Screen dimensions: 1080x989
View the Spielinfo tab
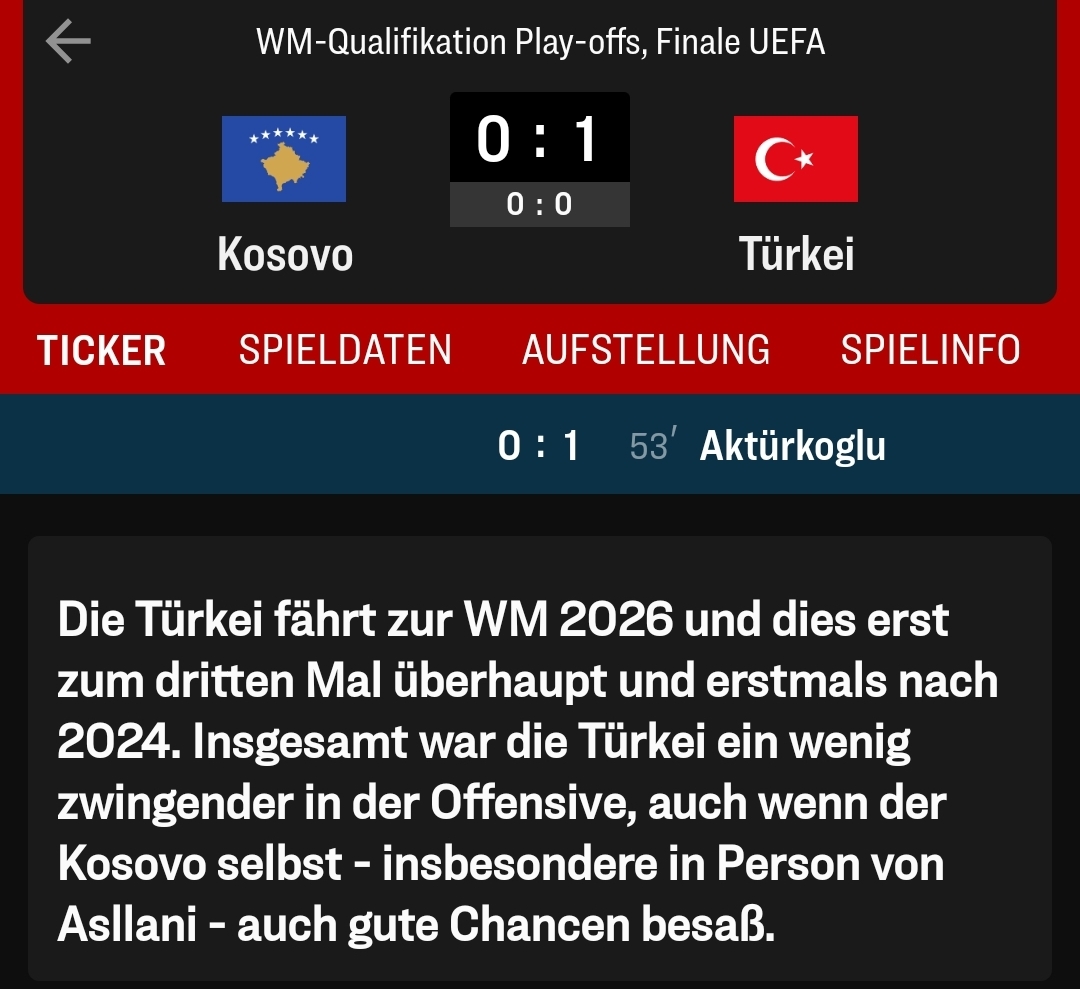[930, 351]
